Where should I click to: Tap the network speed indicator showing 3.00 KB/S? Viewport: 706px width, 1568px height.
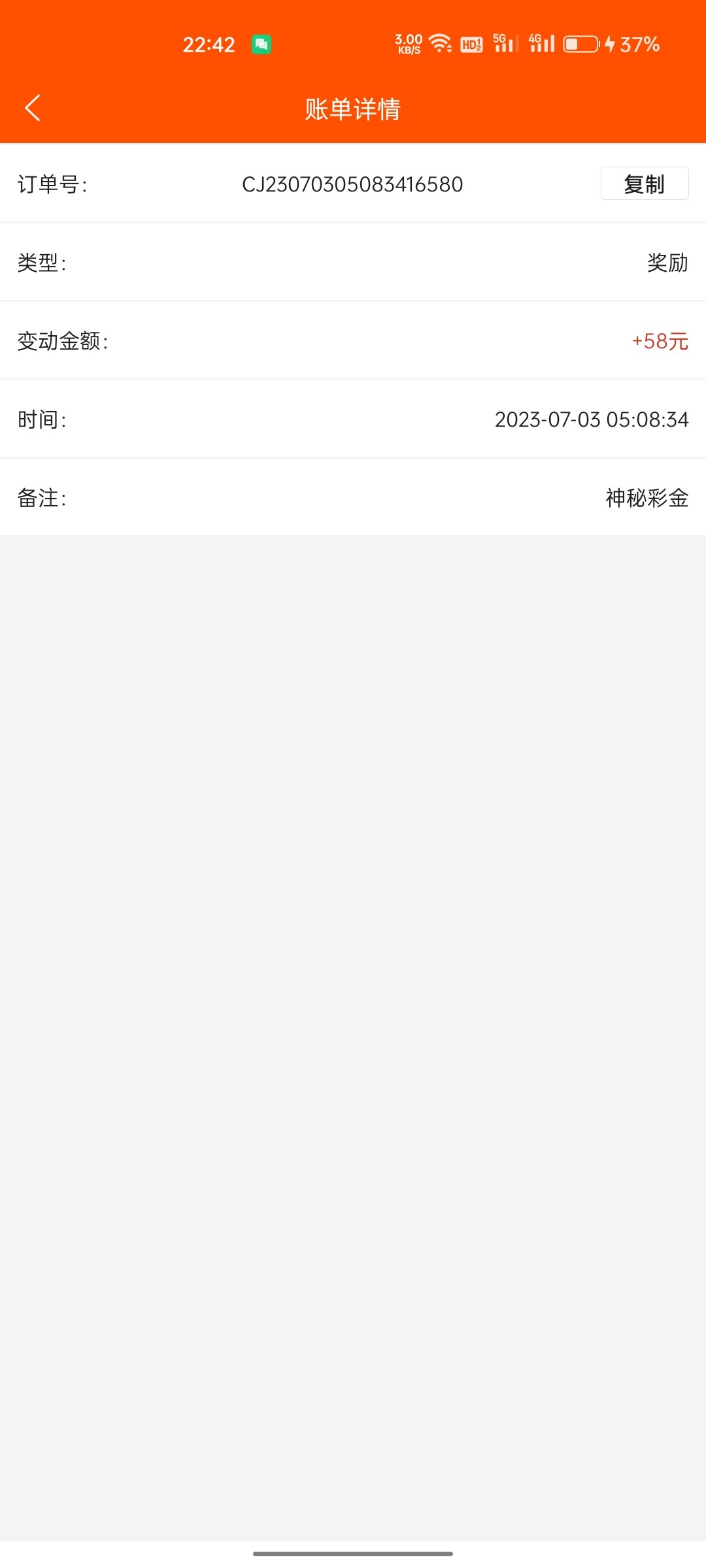[x=408, y=43]
